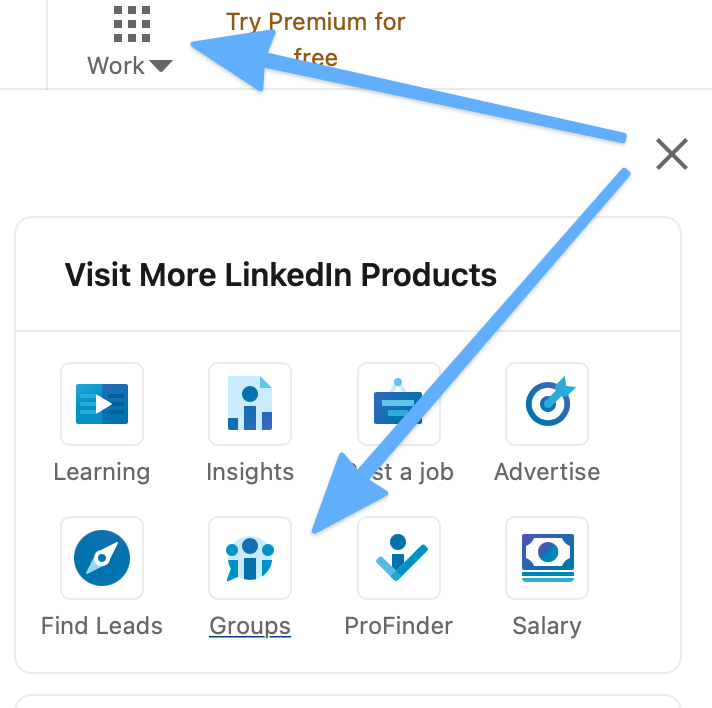Viewport: 712px width, 708px height.
Task: Open the Insights product
Action: tap(250, 424)
